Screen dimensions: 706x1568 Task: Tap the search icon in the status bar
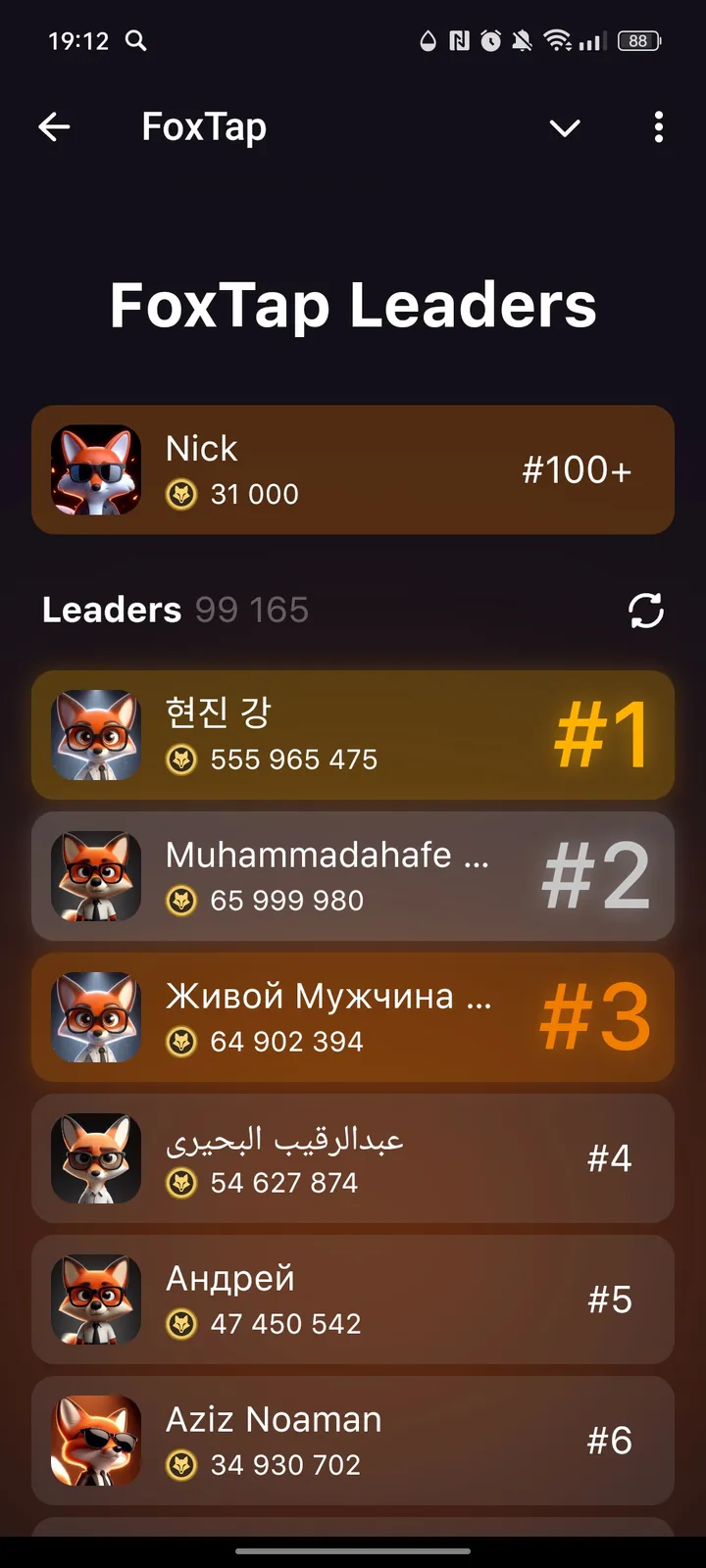136,41
